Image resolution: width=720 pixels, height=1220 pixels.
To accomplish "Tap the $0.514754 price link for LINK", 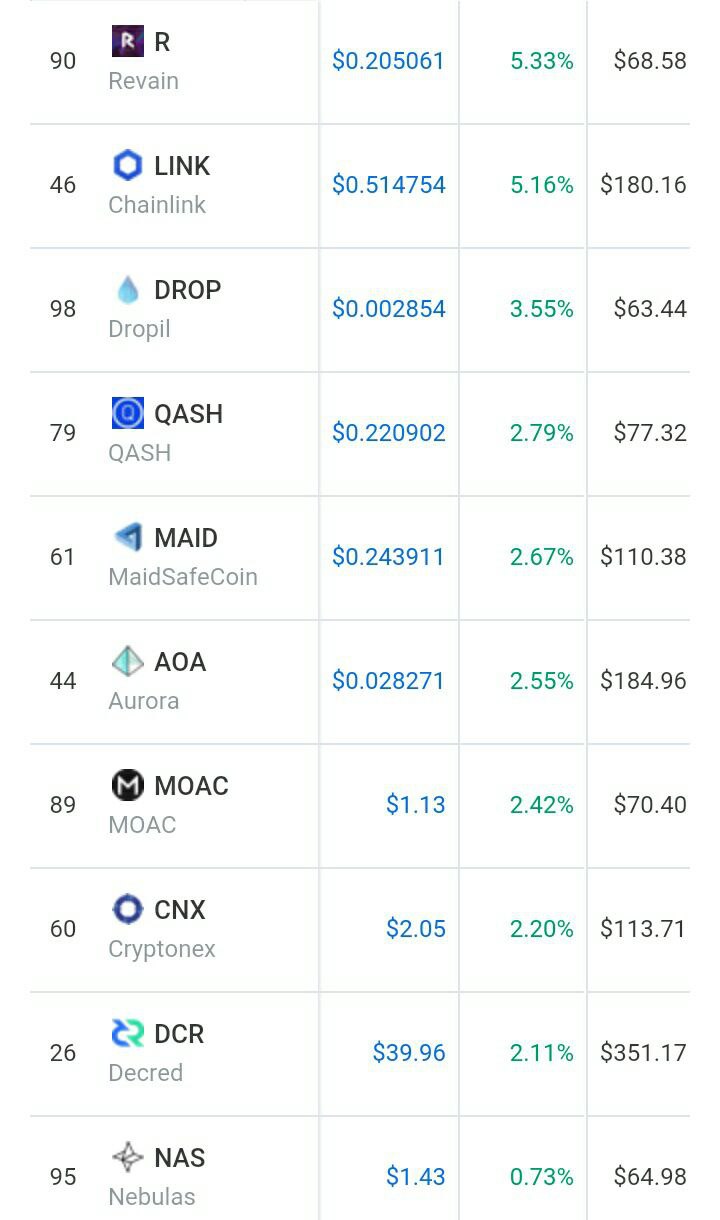I will pyautogui.click(x=389, y=185).
